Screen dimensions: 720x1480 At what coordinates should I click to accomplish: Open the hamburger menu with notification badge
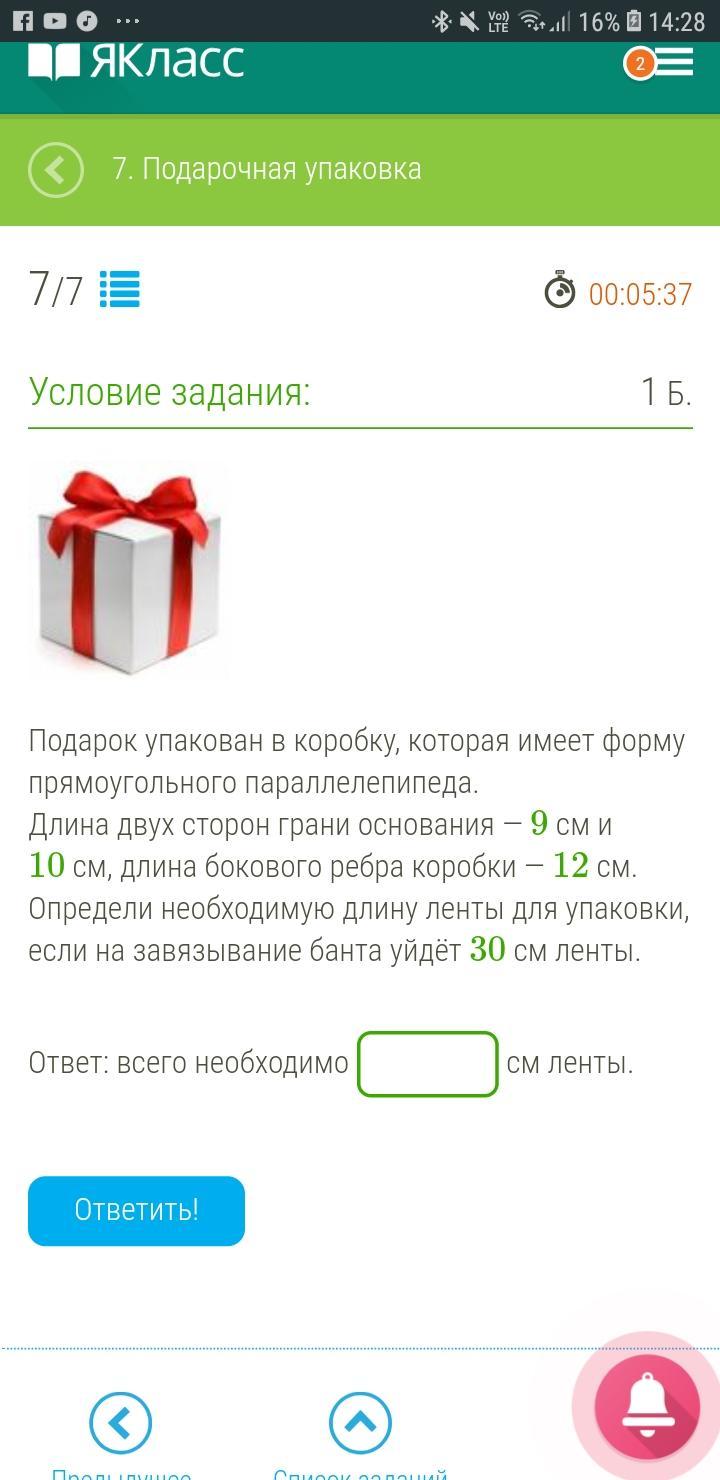tap(672, 63)
